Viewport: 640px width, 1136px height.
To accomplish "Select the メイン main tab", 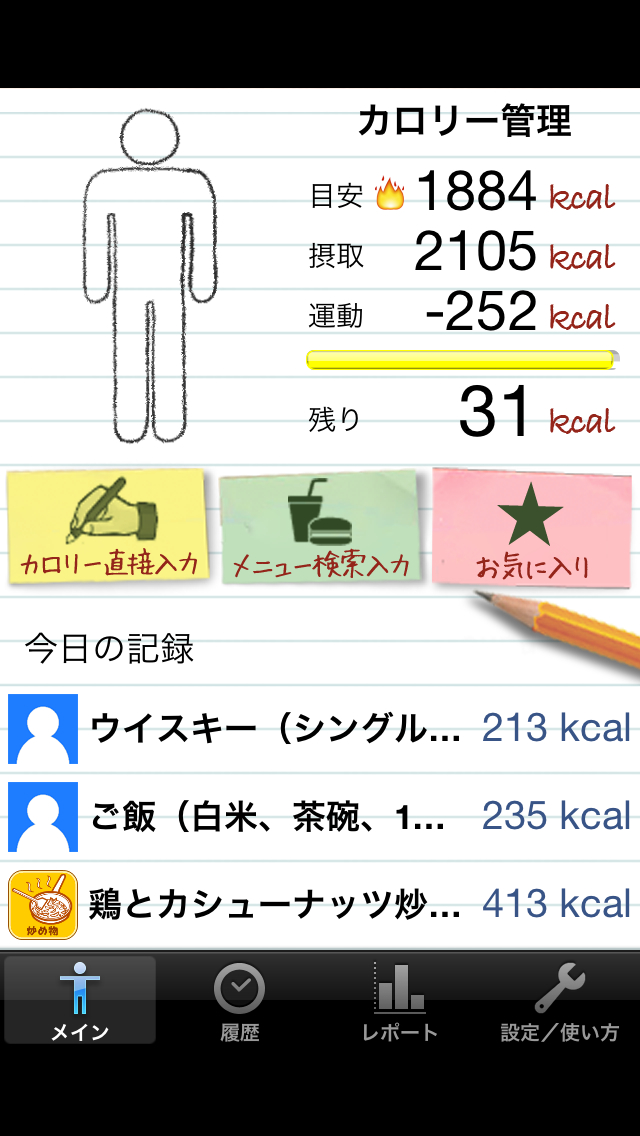I will pyautogui.click(x=80, y=1001).
